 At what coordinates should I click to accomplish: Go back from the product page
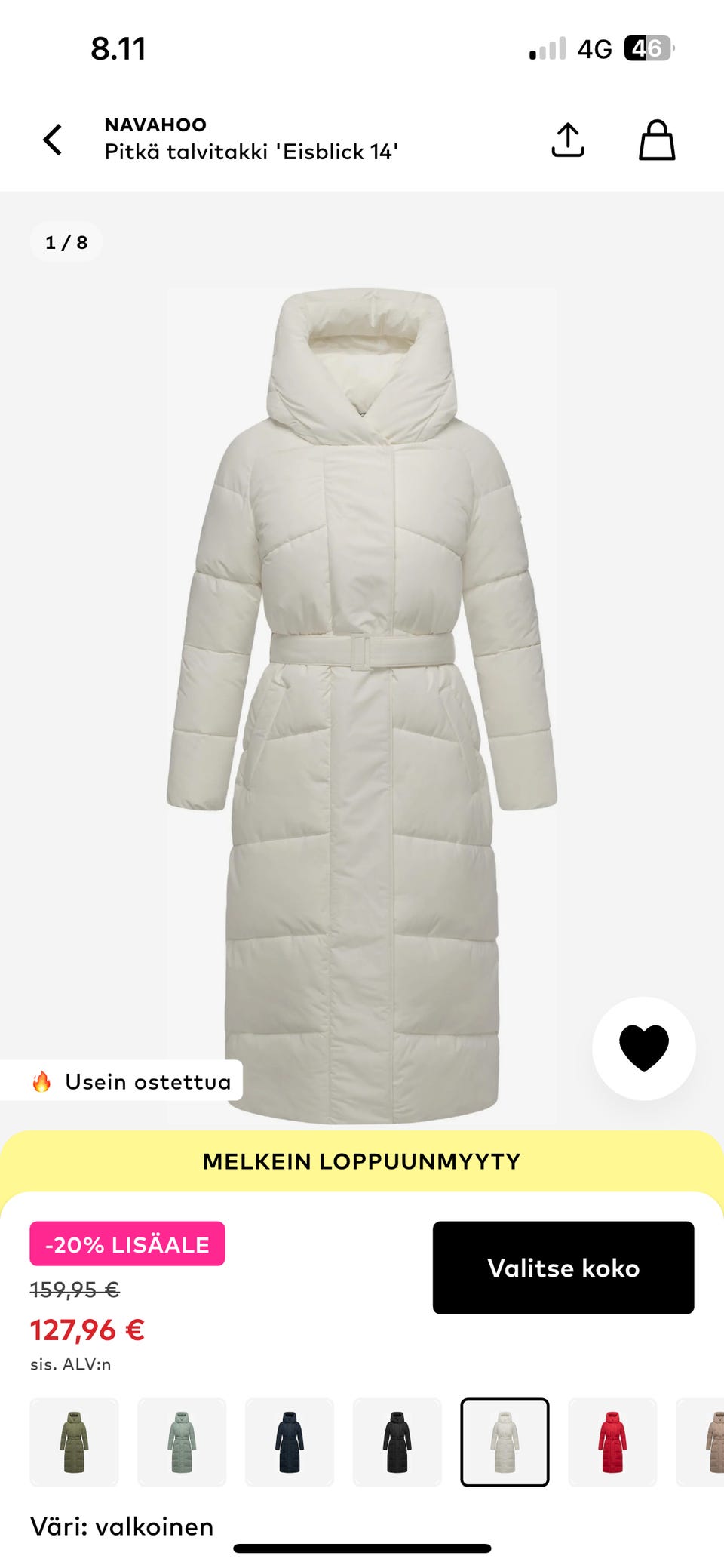click(x=53, y=140)
